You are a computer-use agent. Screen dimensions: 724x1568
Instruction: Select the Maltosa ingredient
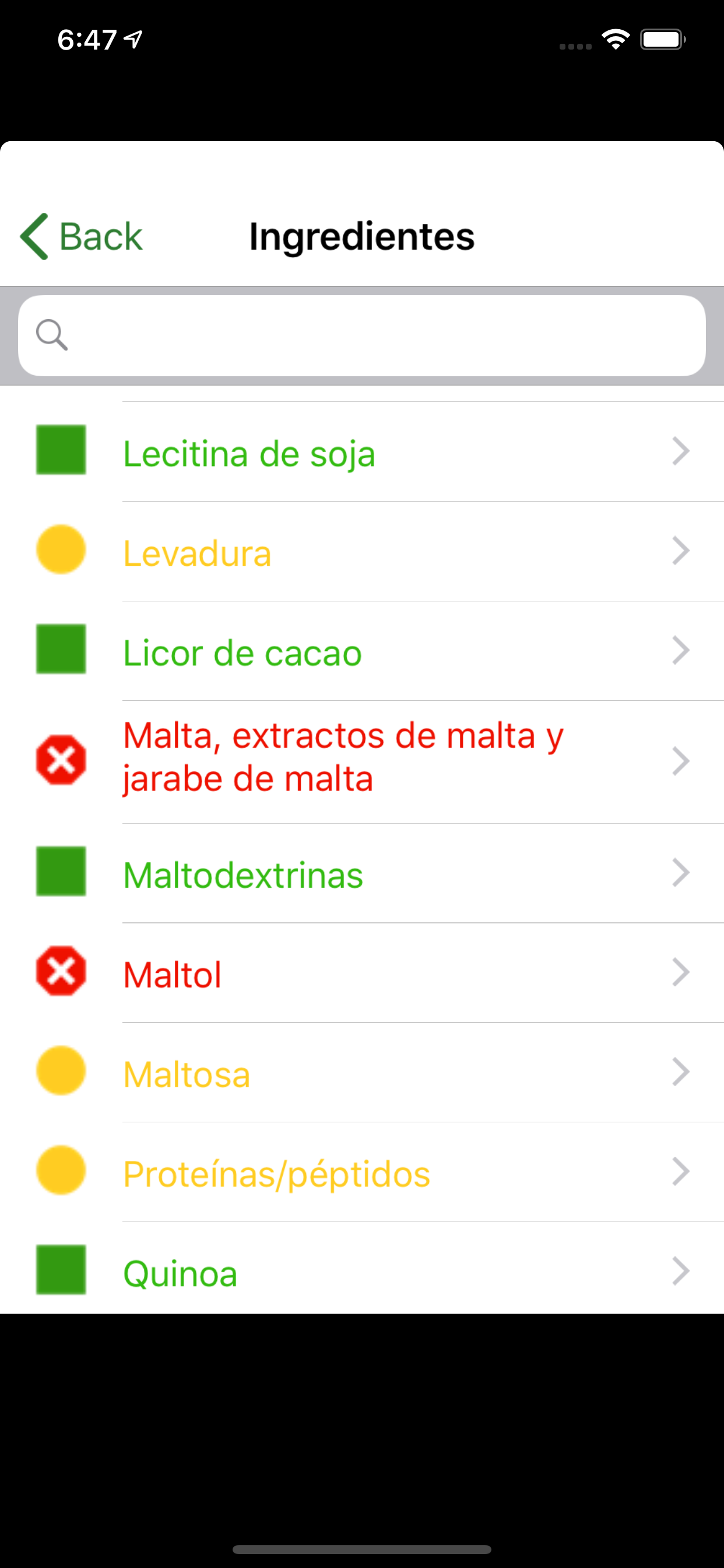pyautogui.click(x=362, y=1073)
